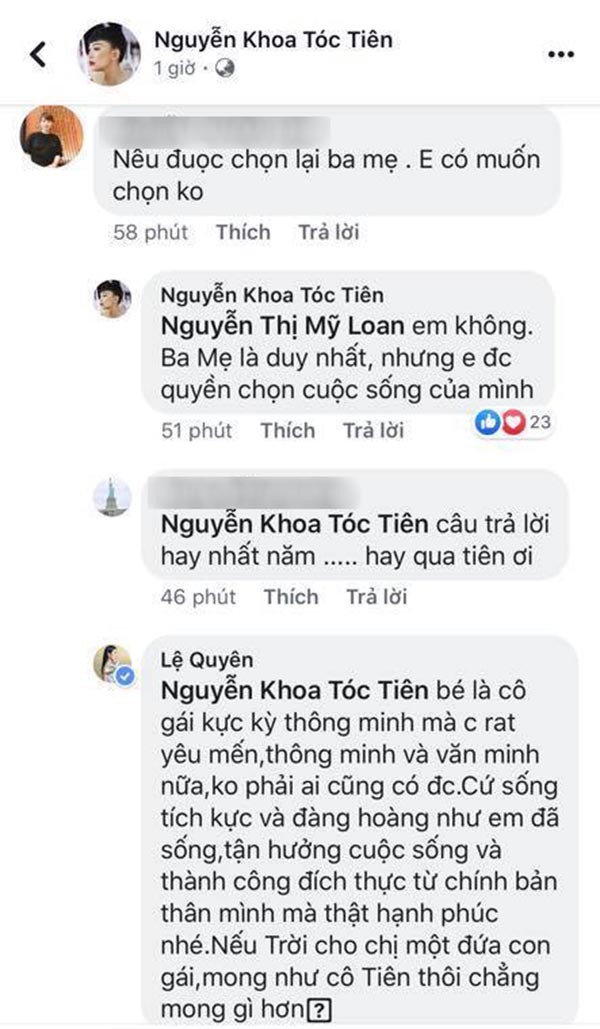Open Nguyễn Khoa Tóc Tiên's profile in header
Screen dimensions: 600x1029
click(272, 40)
